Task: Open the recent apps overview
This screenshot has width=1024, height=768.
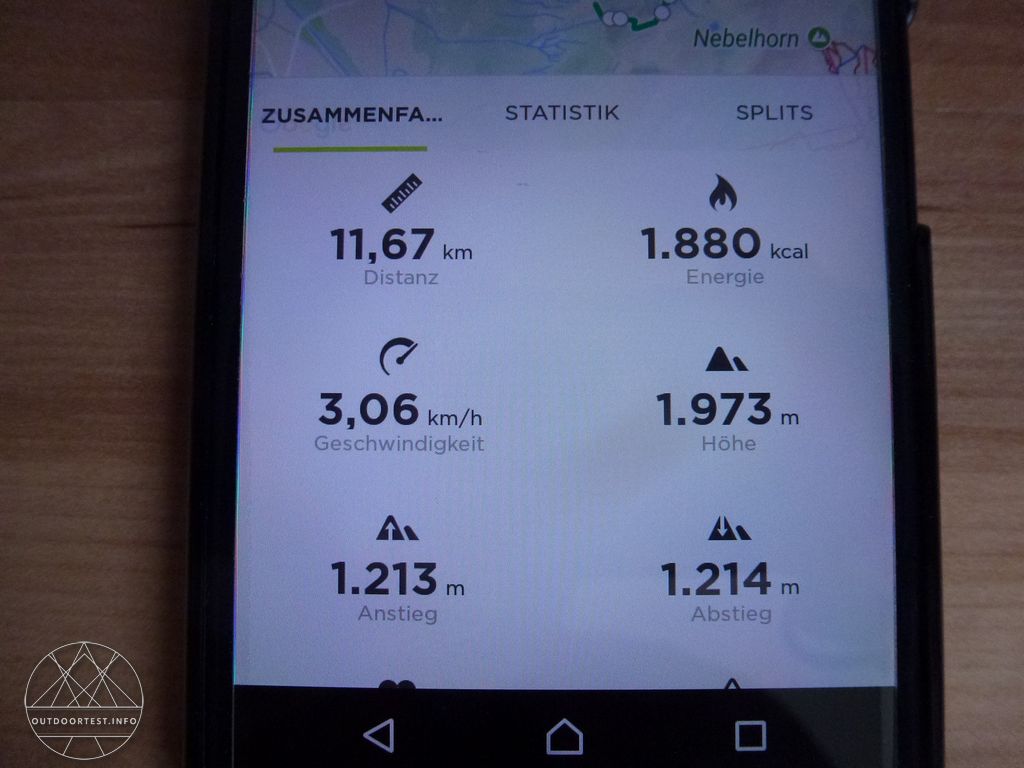Action: pos(750,736)
